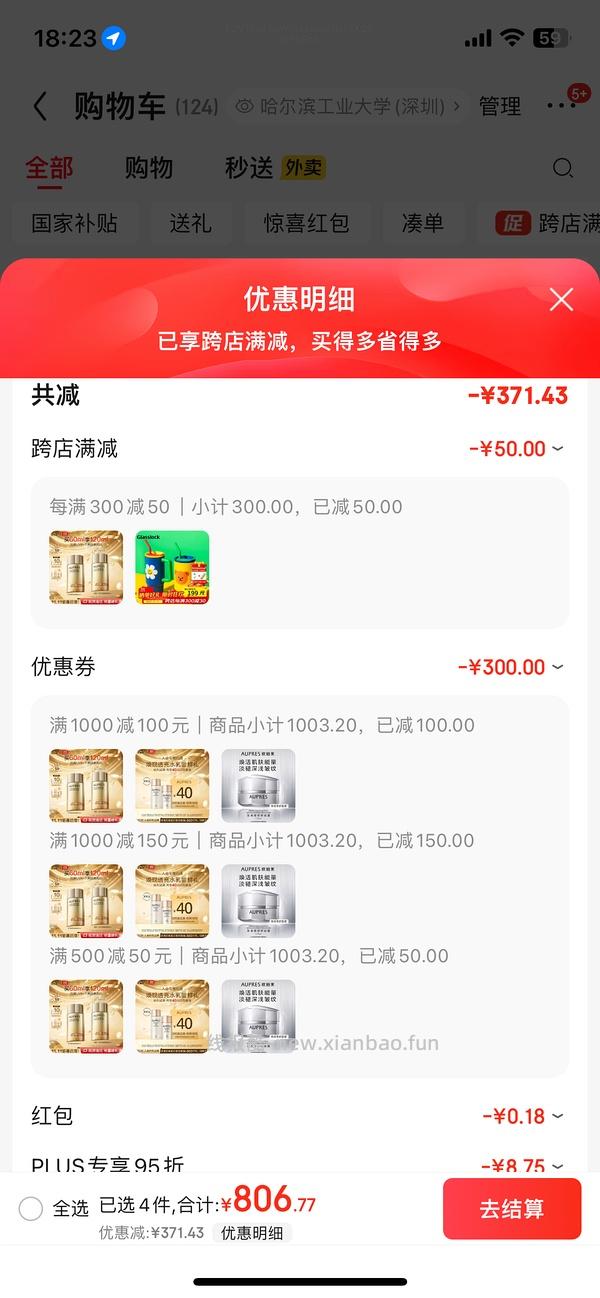The image size is (600, 1298).
Task: Tap 去结算 to check out
Action: 511,1209
